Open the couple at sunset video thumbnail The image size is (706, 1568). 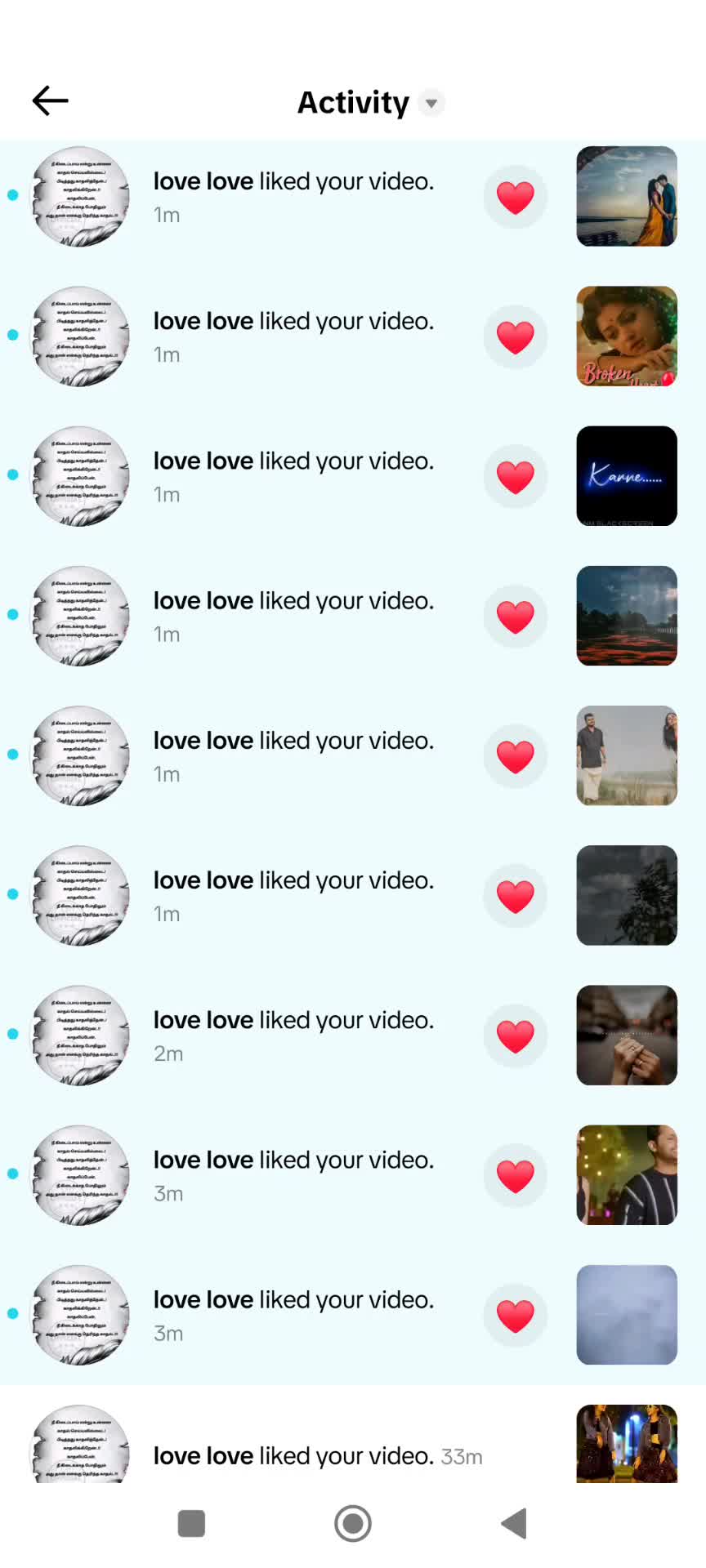627,196
